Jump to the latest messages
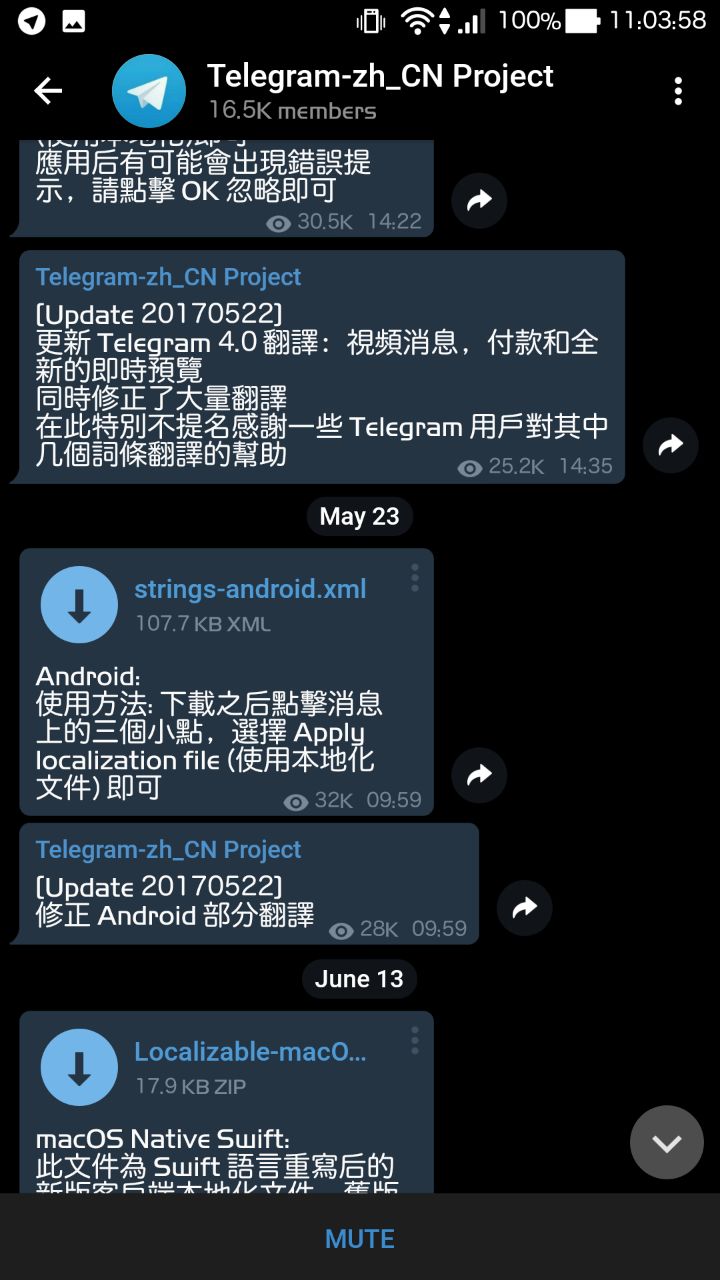 point(666,1142)
